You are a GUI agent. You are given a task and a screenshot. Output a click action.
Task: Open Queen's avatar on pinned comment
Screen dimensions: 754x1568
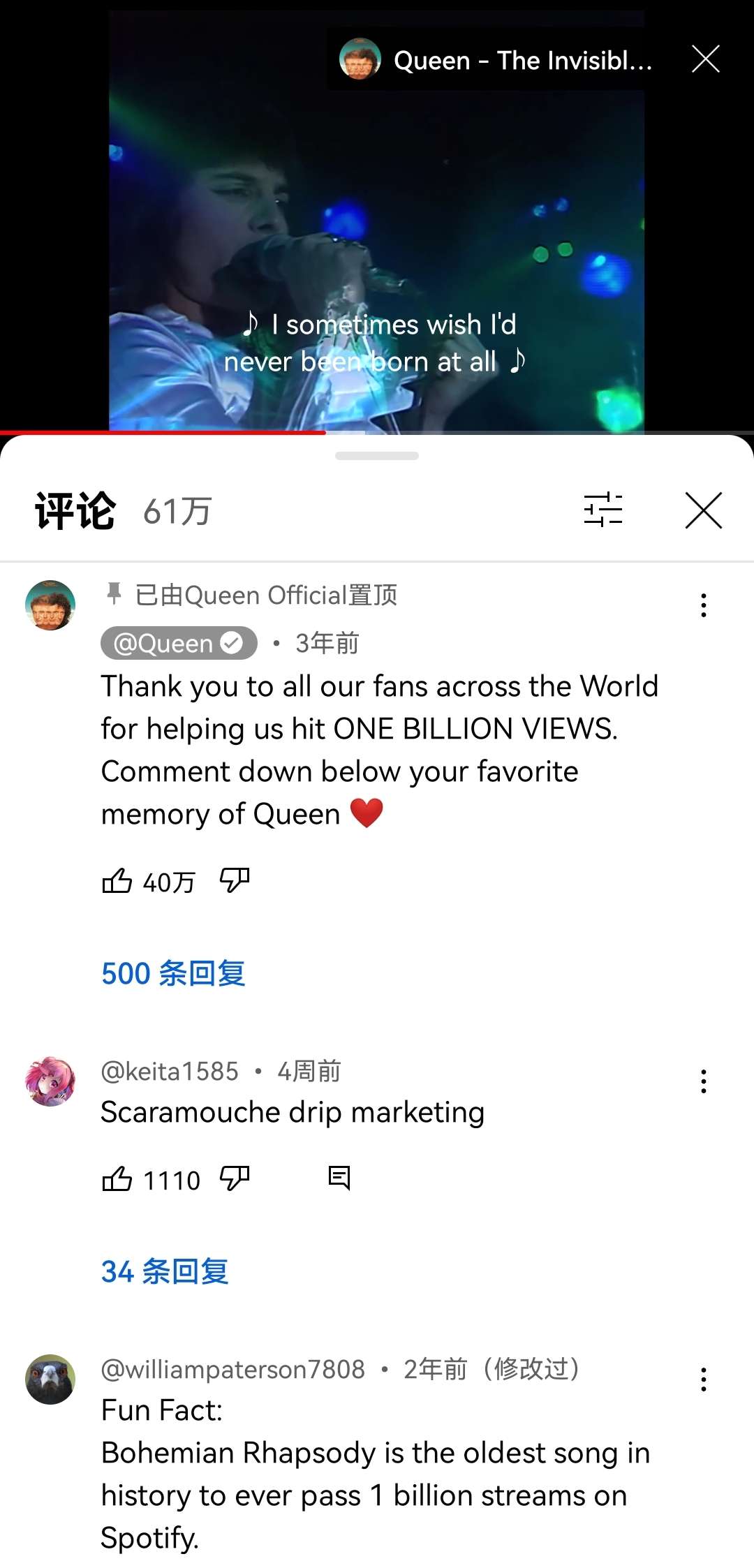coord(50,605)
